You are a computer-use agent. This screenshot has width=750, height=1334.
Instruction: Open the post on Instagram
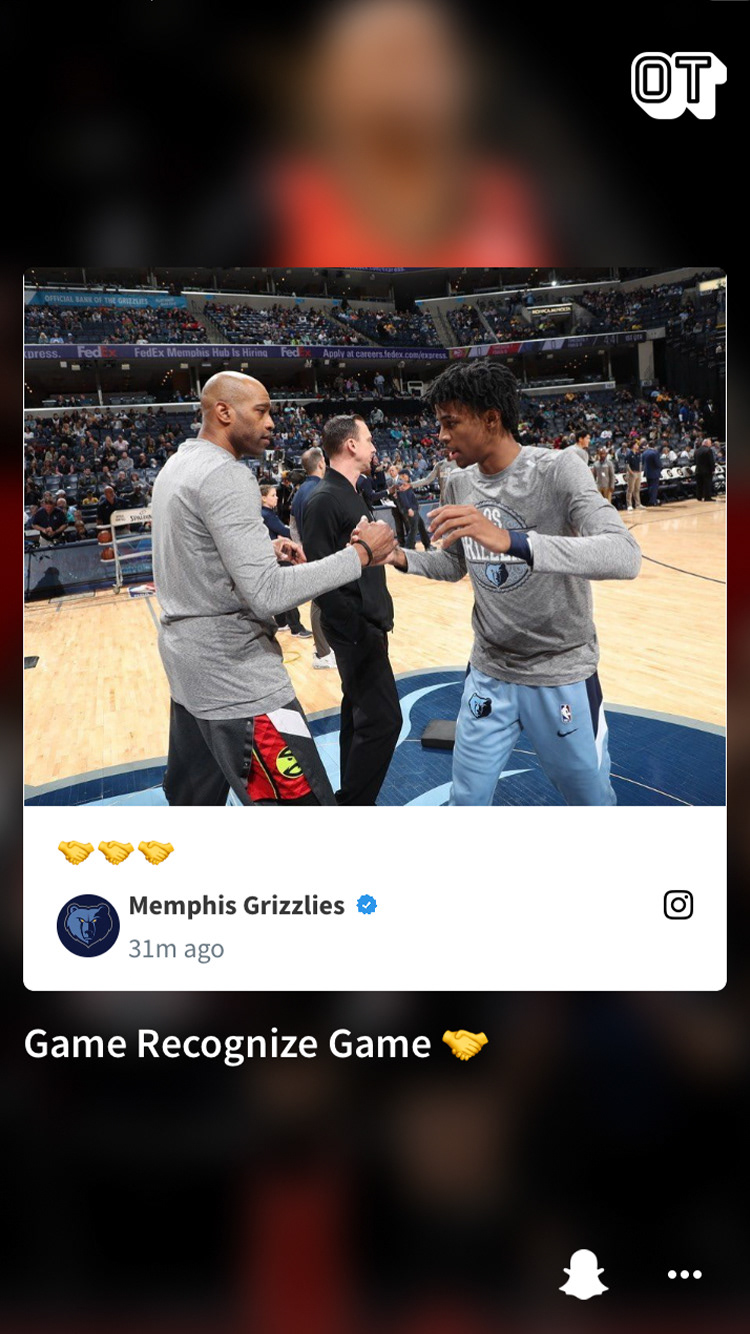pyautogui.click(x=678, y=905)
